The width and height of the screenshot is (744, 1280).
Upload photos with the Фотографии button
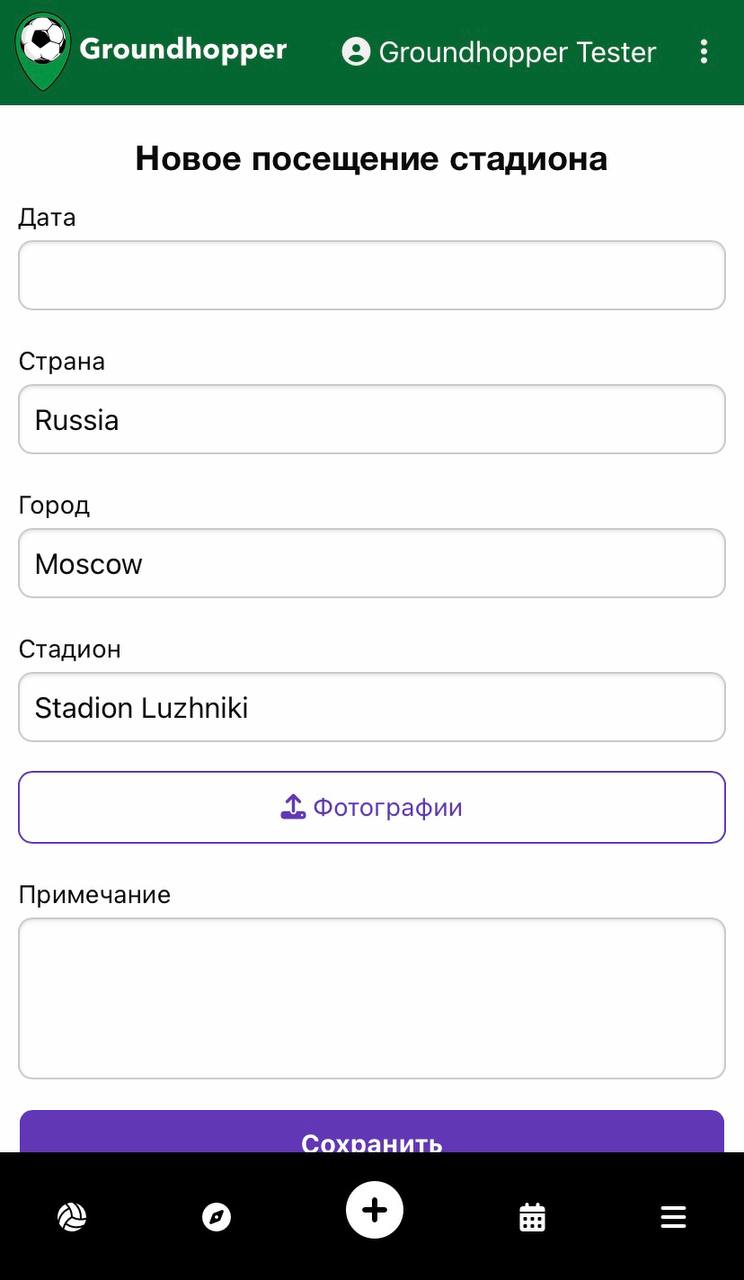point(372,807)
